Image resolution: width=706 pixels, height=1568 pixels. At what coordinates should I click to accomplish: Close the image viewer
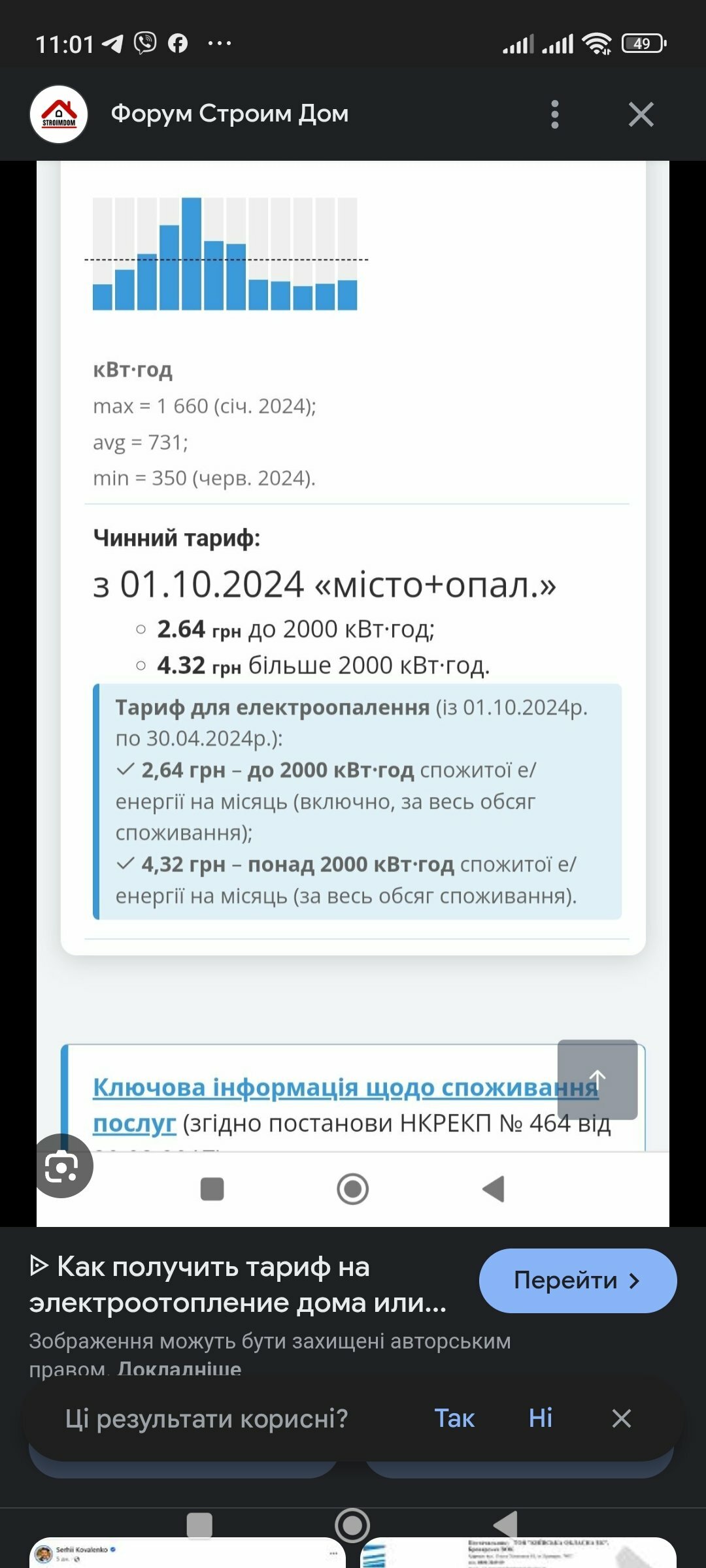pyautogui.click(x=641, y=114)
